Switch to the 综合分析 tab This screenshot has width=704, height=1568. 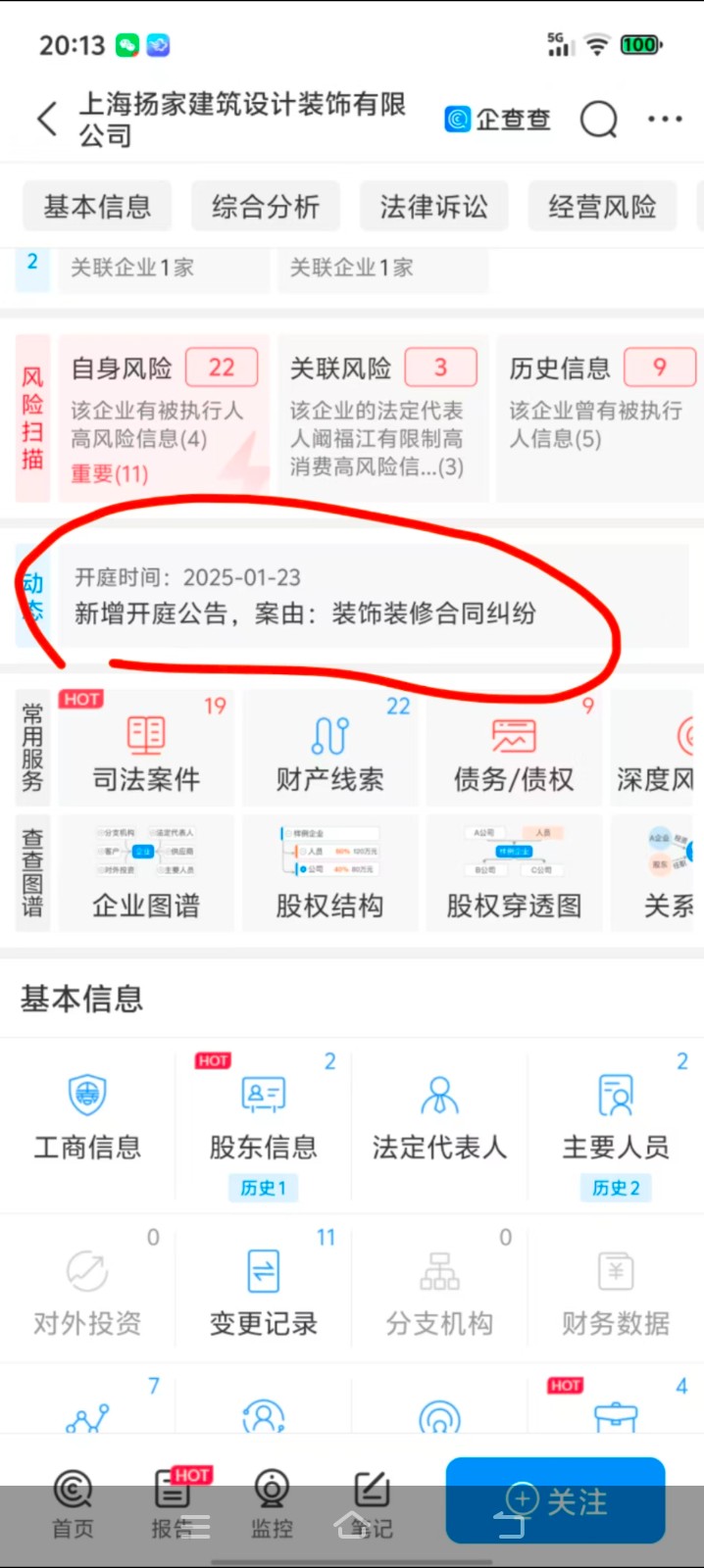coord(266,207)
